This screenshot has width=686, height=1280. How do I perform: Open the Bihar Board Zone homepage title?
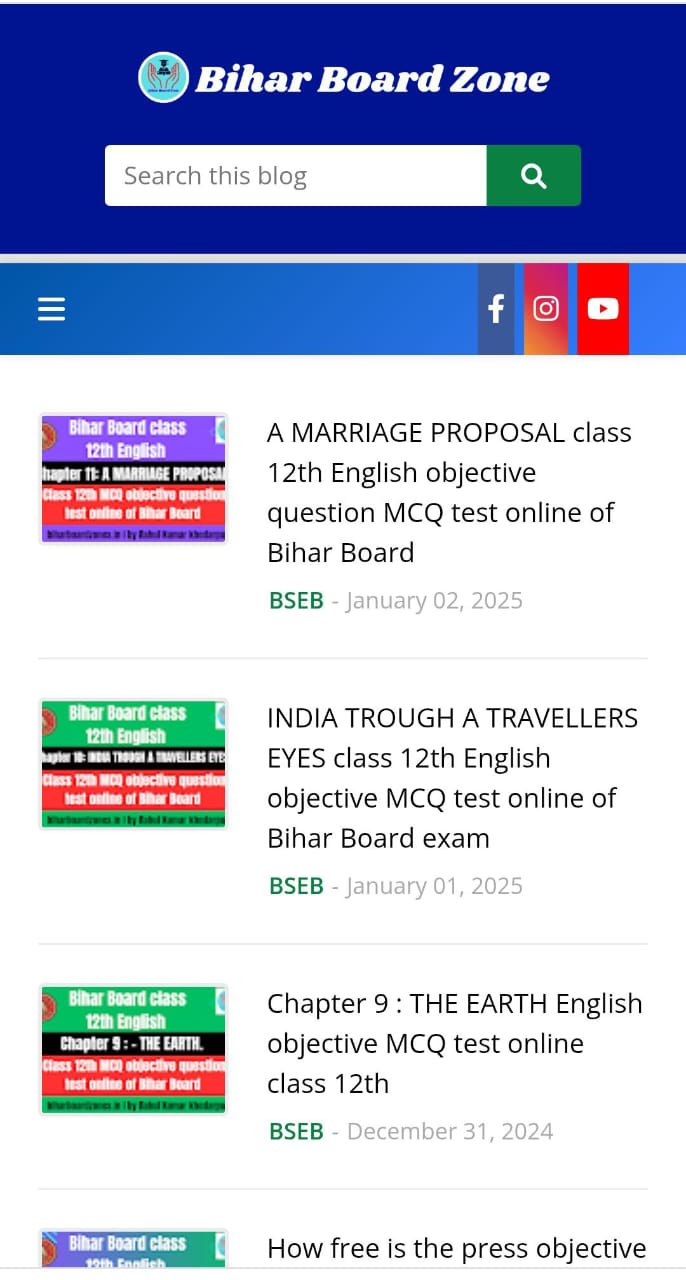point(371,79)
